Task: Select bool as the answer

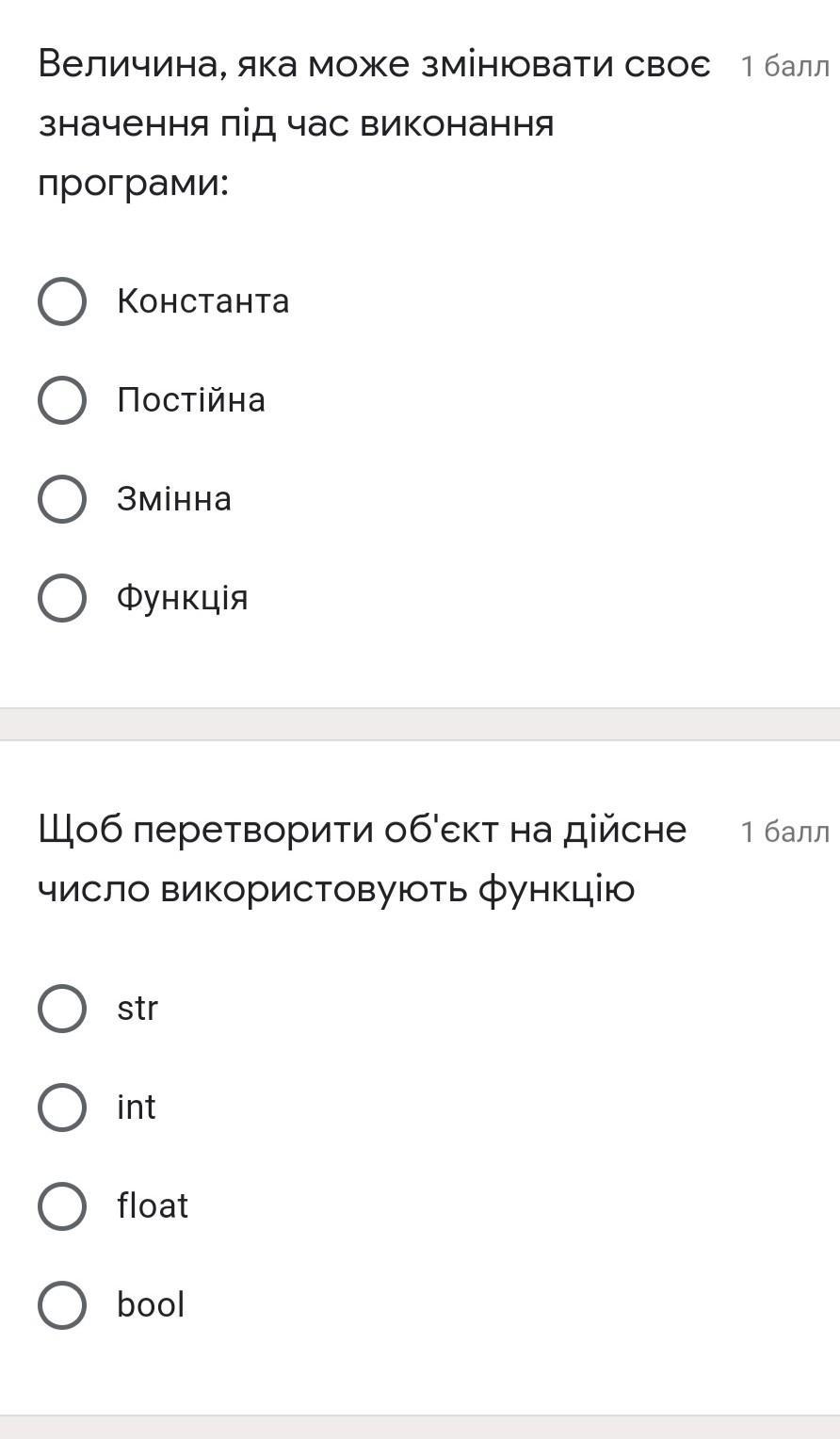Action: [62, 1305]
